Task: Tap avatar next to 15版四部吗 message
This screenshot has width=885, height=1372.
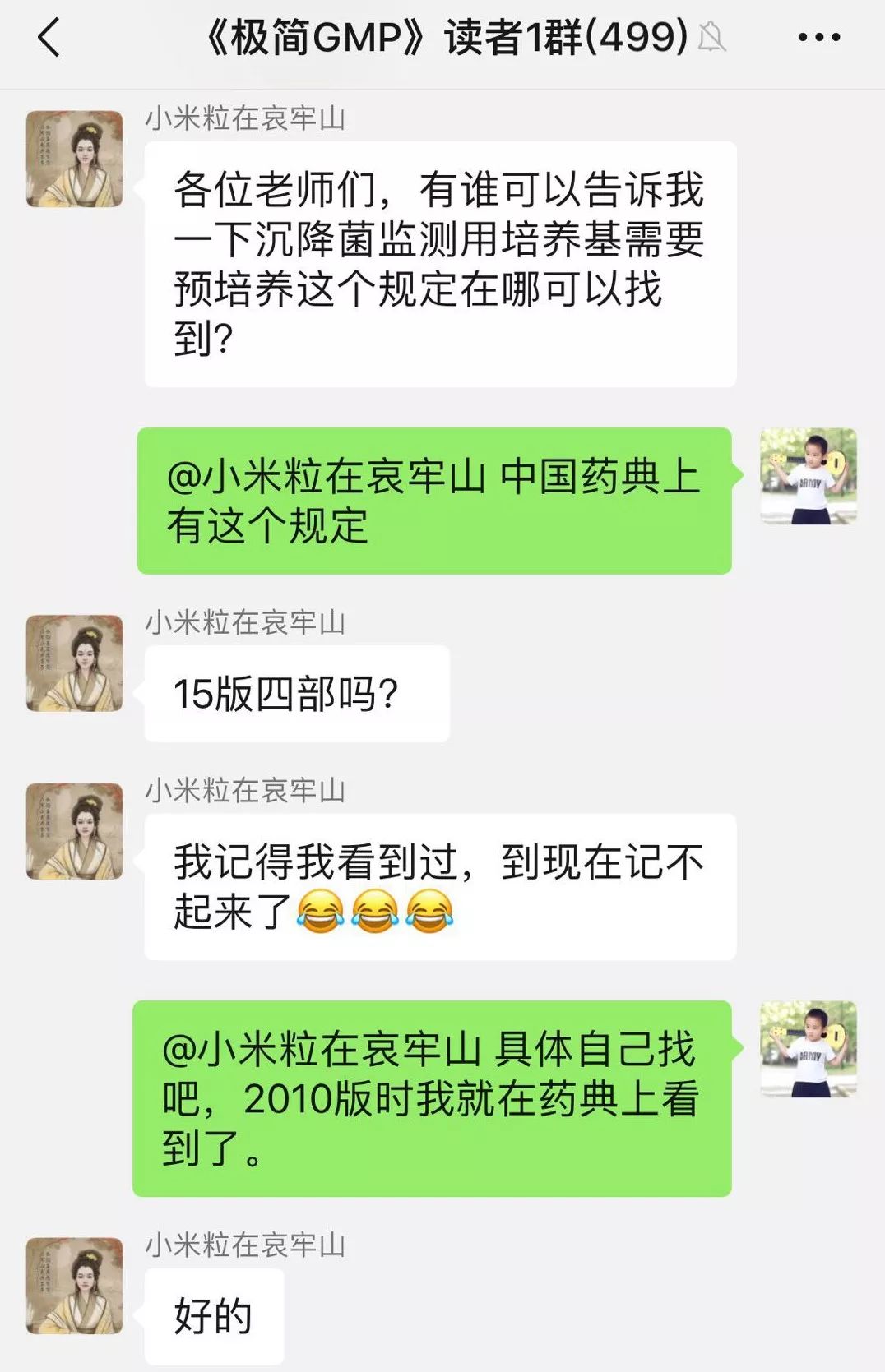Action: (x=75, y=663)
